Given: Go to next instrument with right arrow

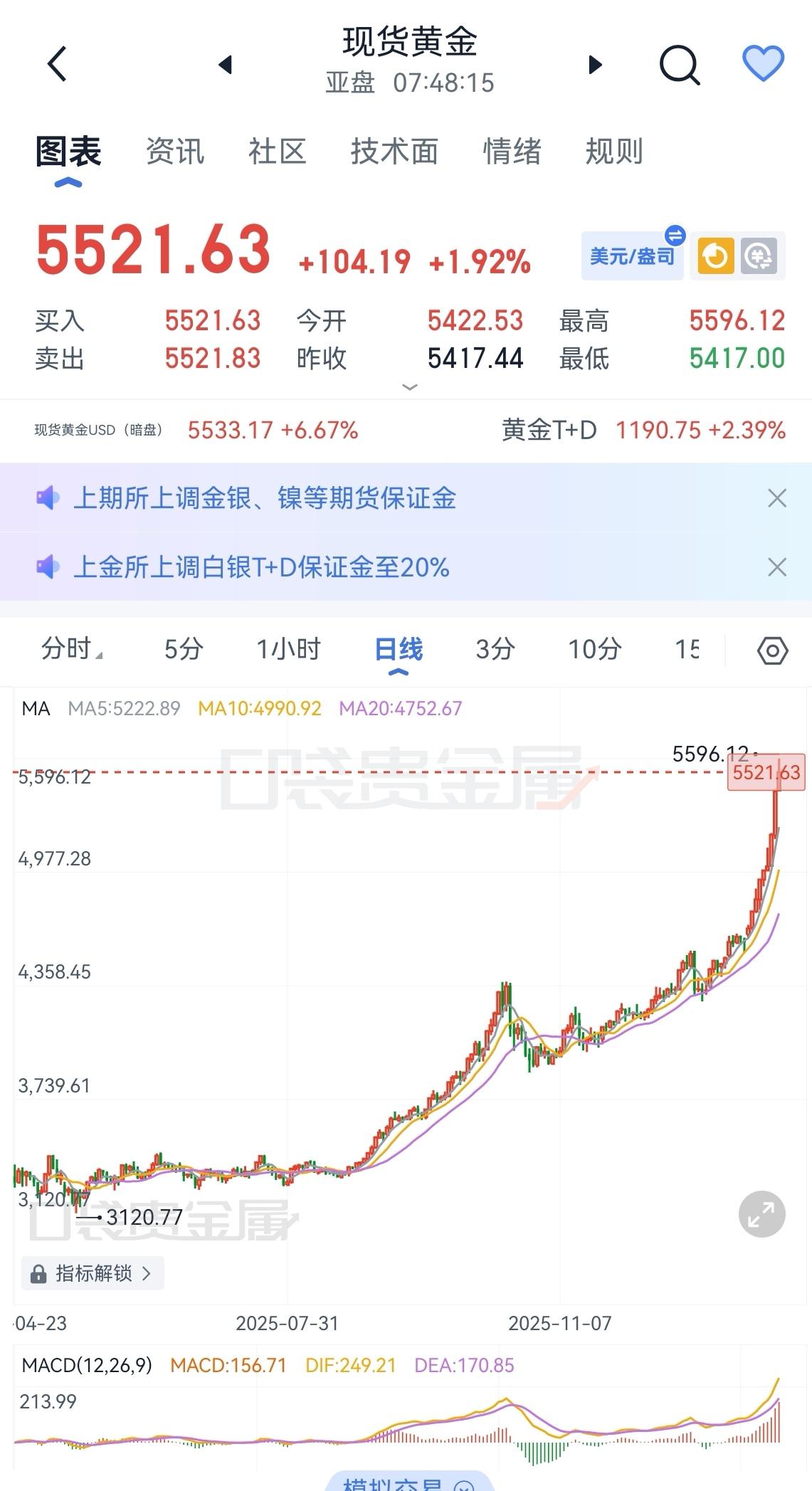Looking at the screenshot, I should tap(594, 65).
